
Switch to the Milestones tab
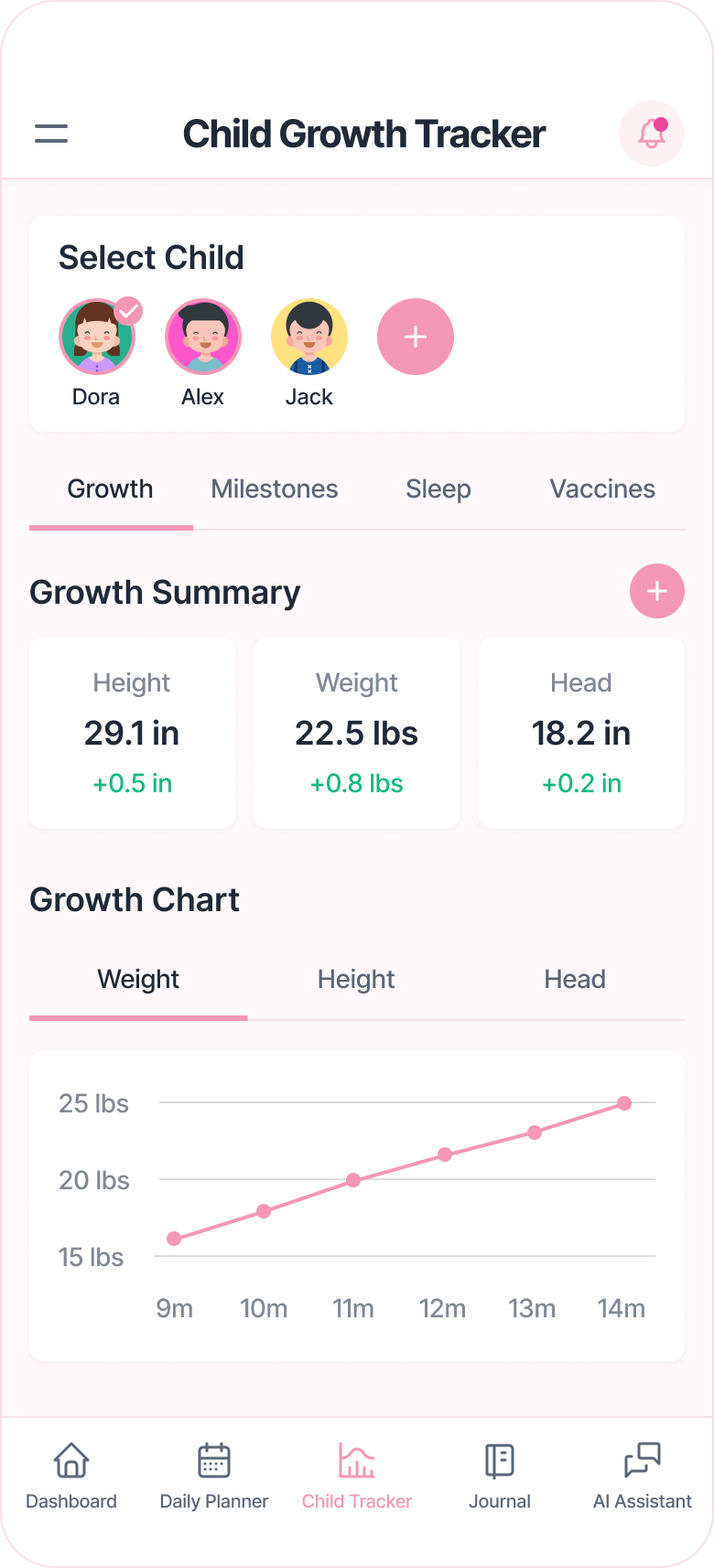point(274,489)
